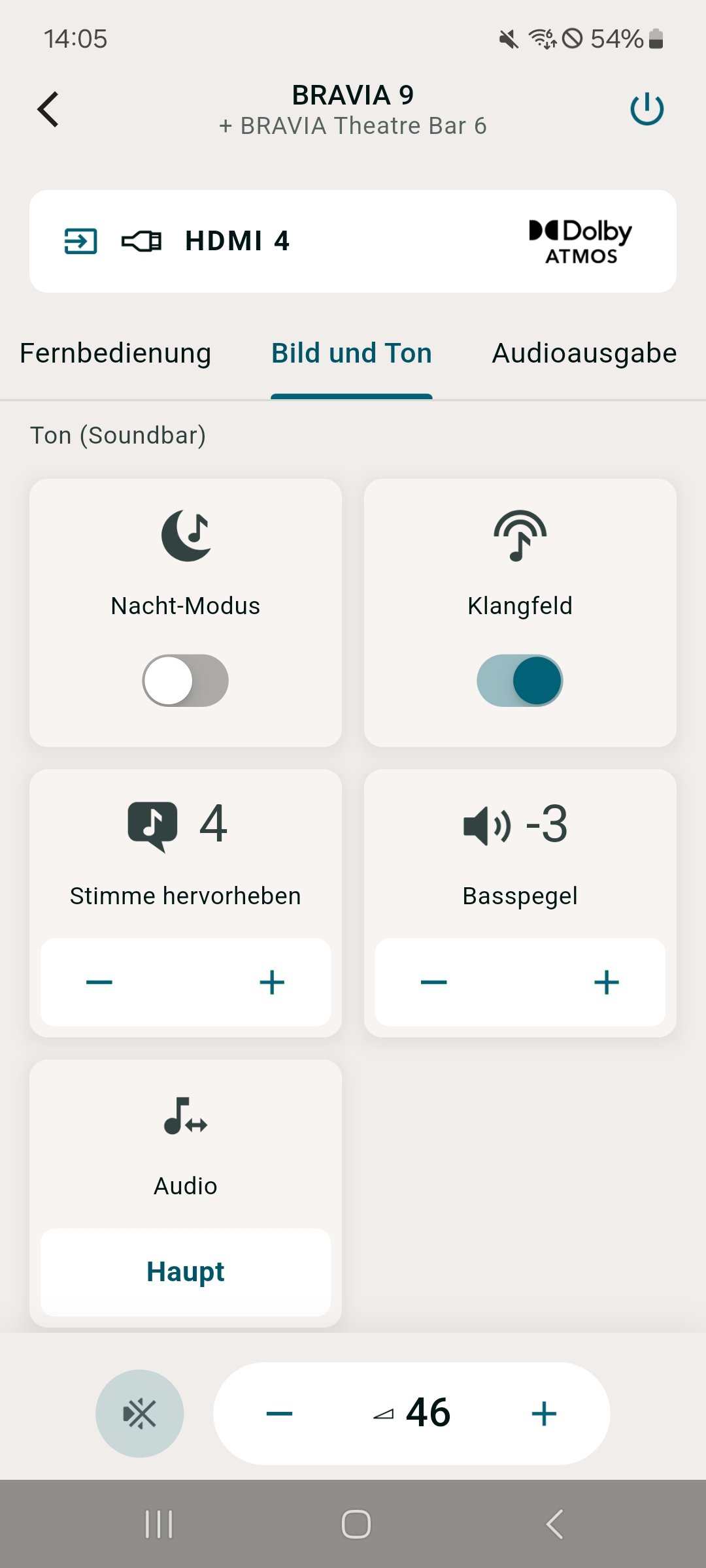Switch to the Audioausgabe tab

[584, 353]
